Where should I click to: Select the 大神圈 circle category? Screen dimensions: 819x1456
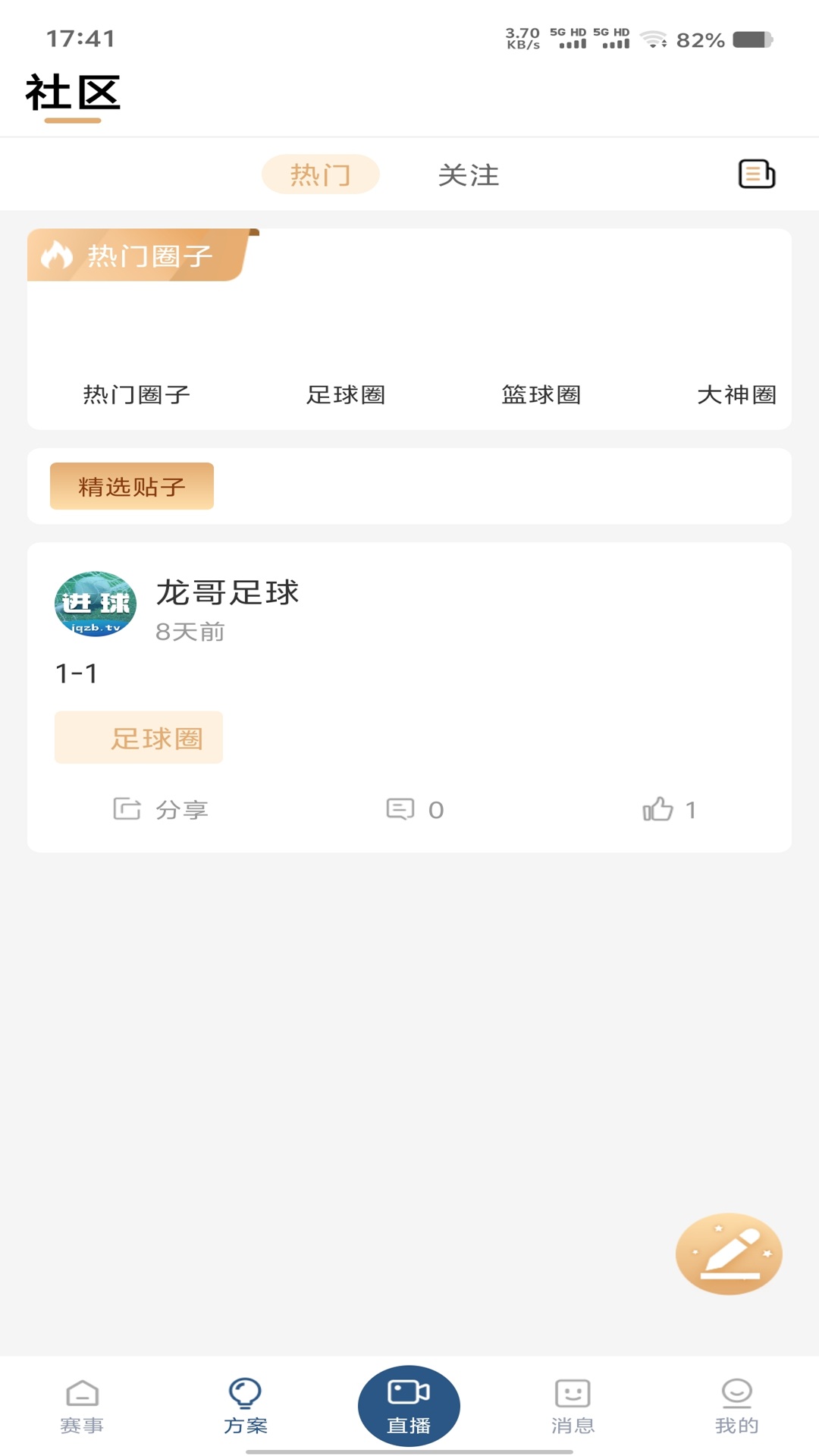737,394
